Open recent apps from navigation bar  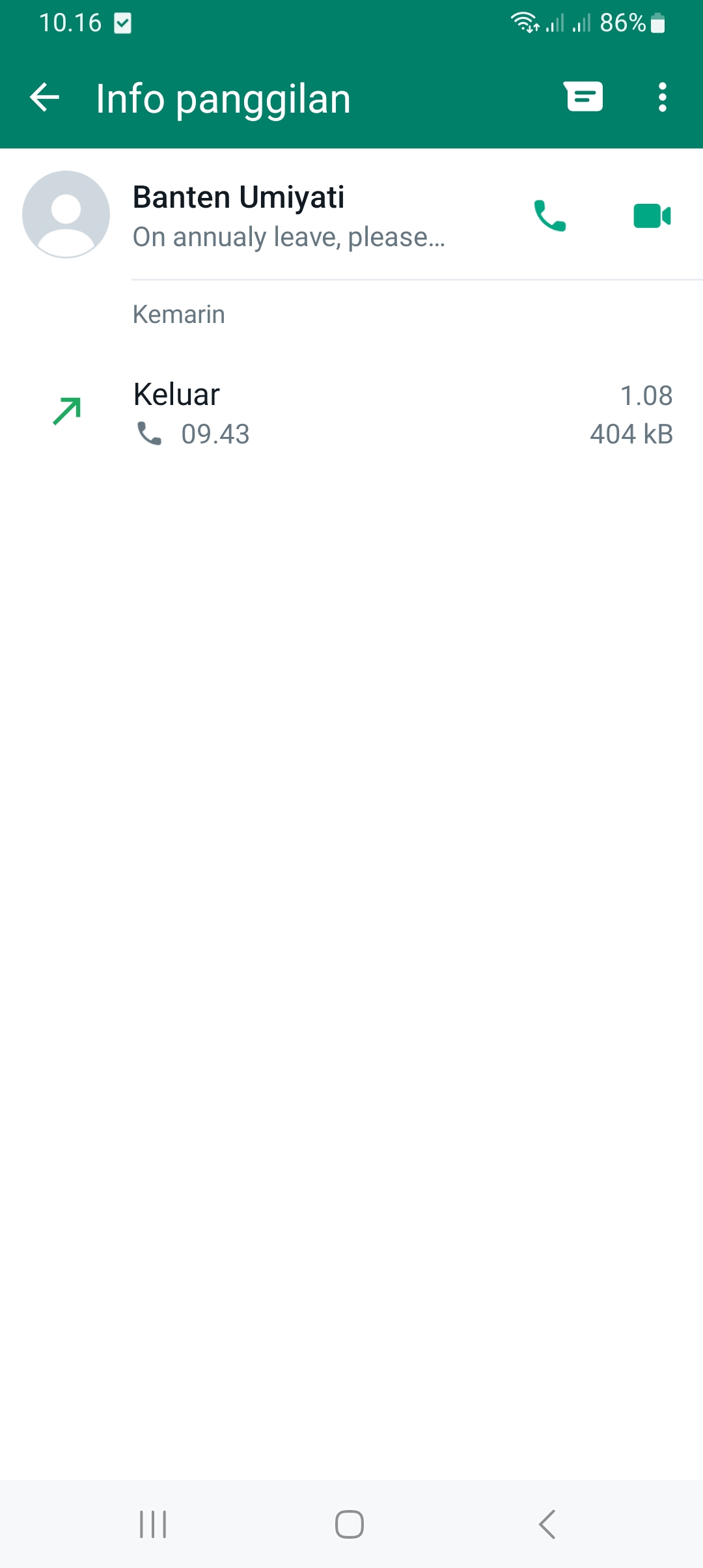pyautogui.click(x=154, y=1524)
